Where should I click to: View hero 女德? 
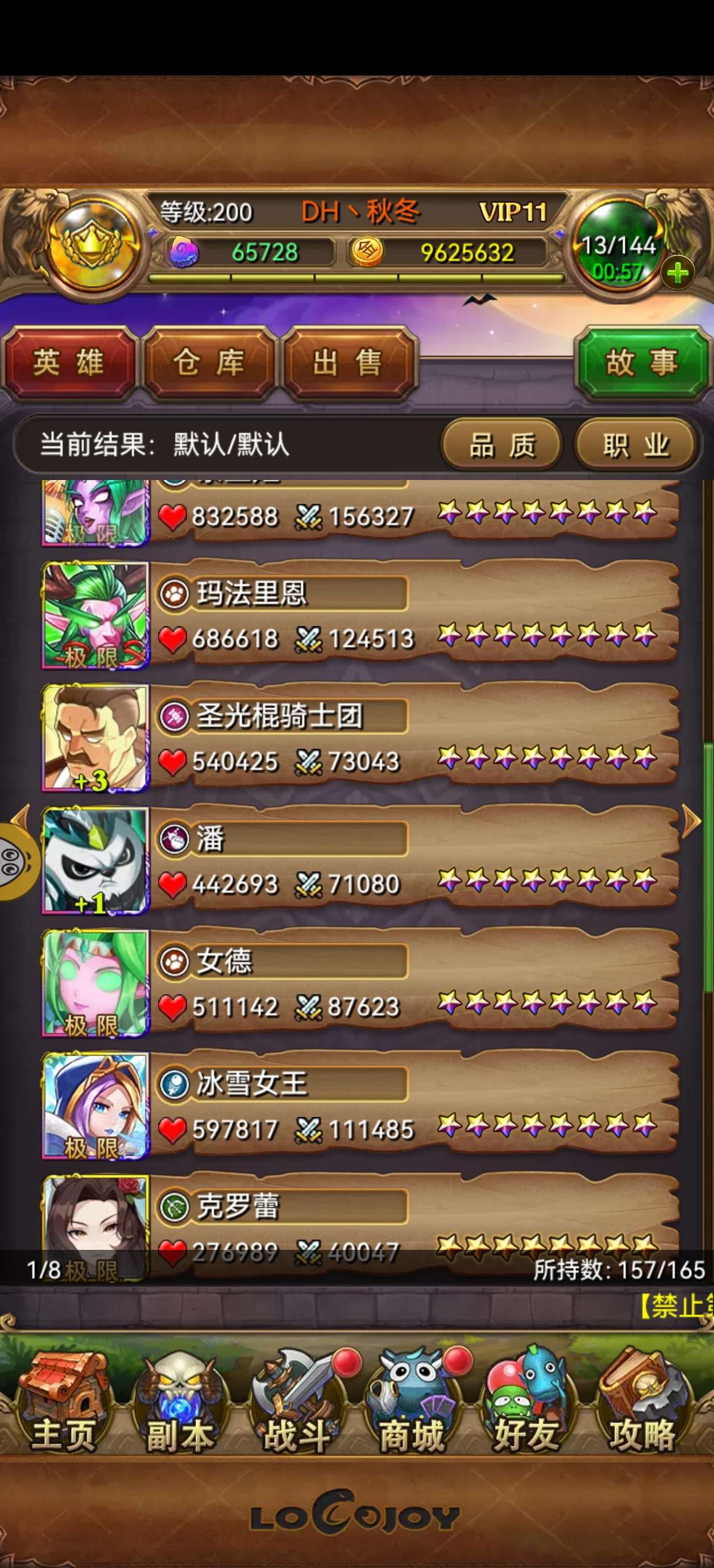pos(359,983)
